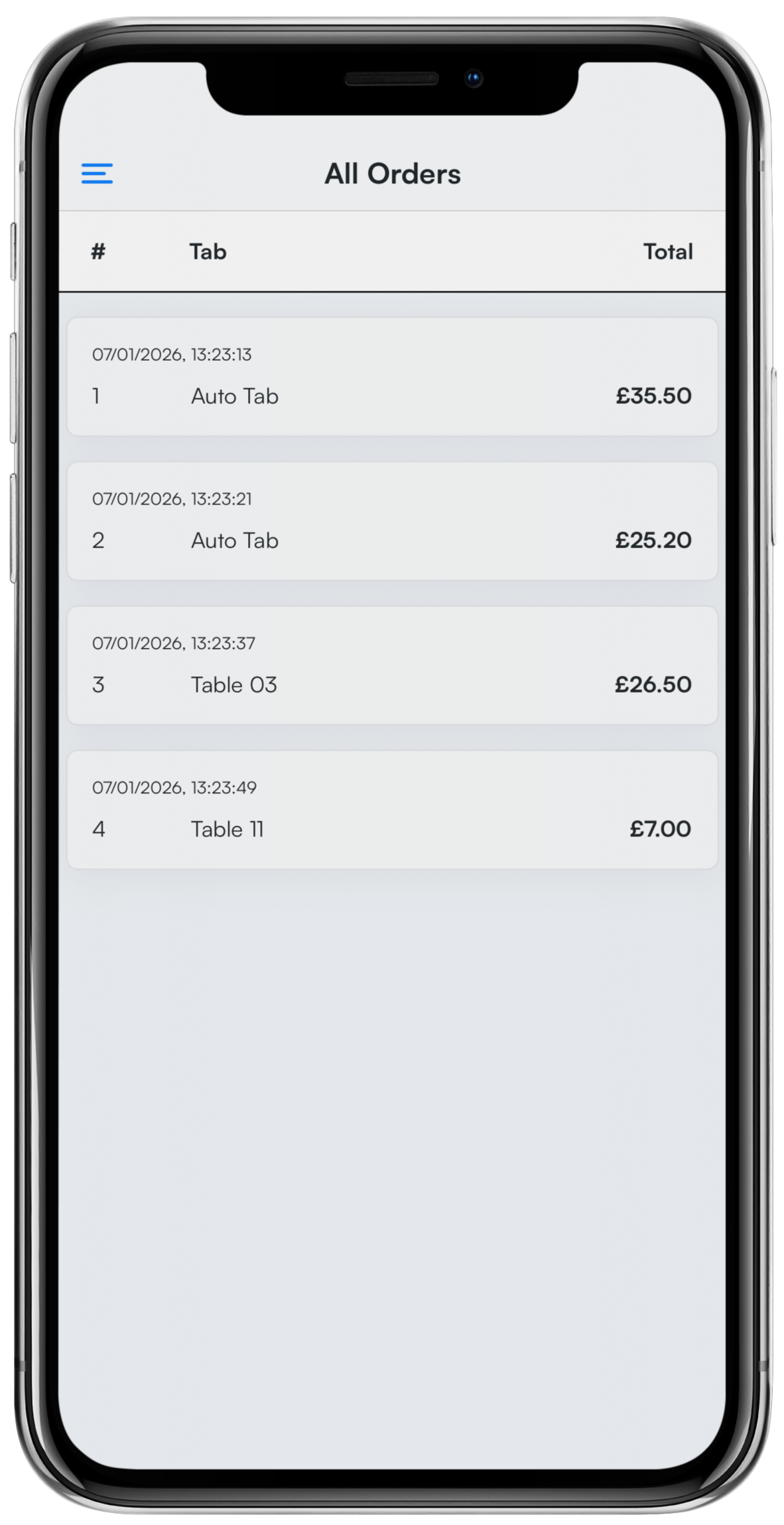Open order 2 Auto Tab £25.20
The image size is (784, 1525).
tap(391, 521)
